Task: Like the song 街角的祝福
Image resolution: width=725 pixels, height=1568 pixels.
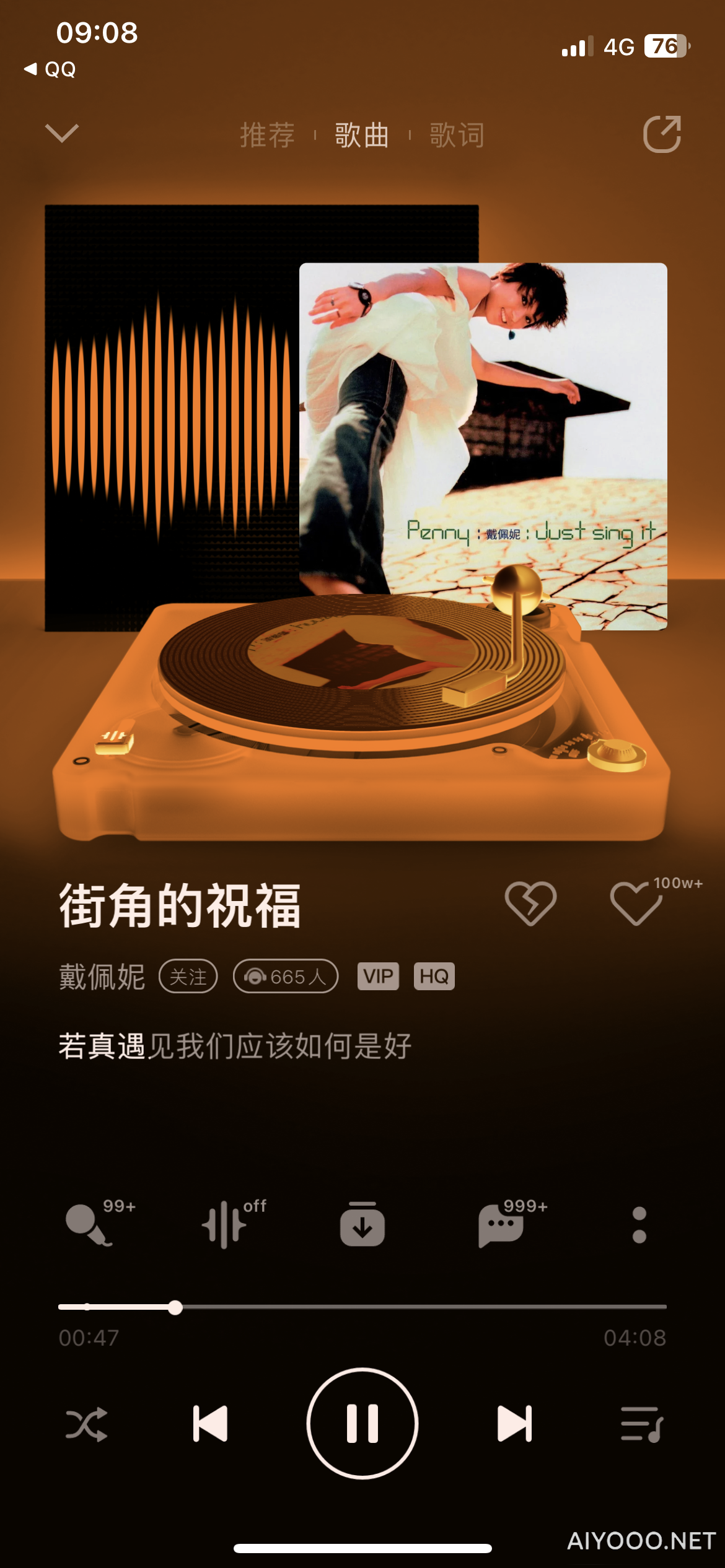Action: tap(636, 904)
